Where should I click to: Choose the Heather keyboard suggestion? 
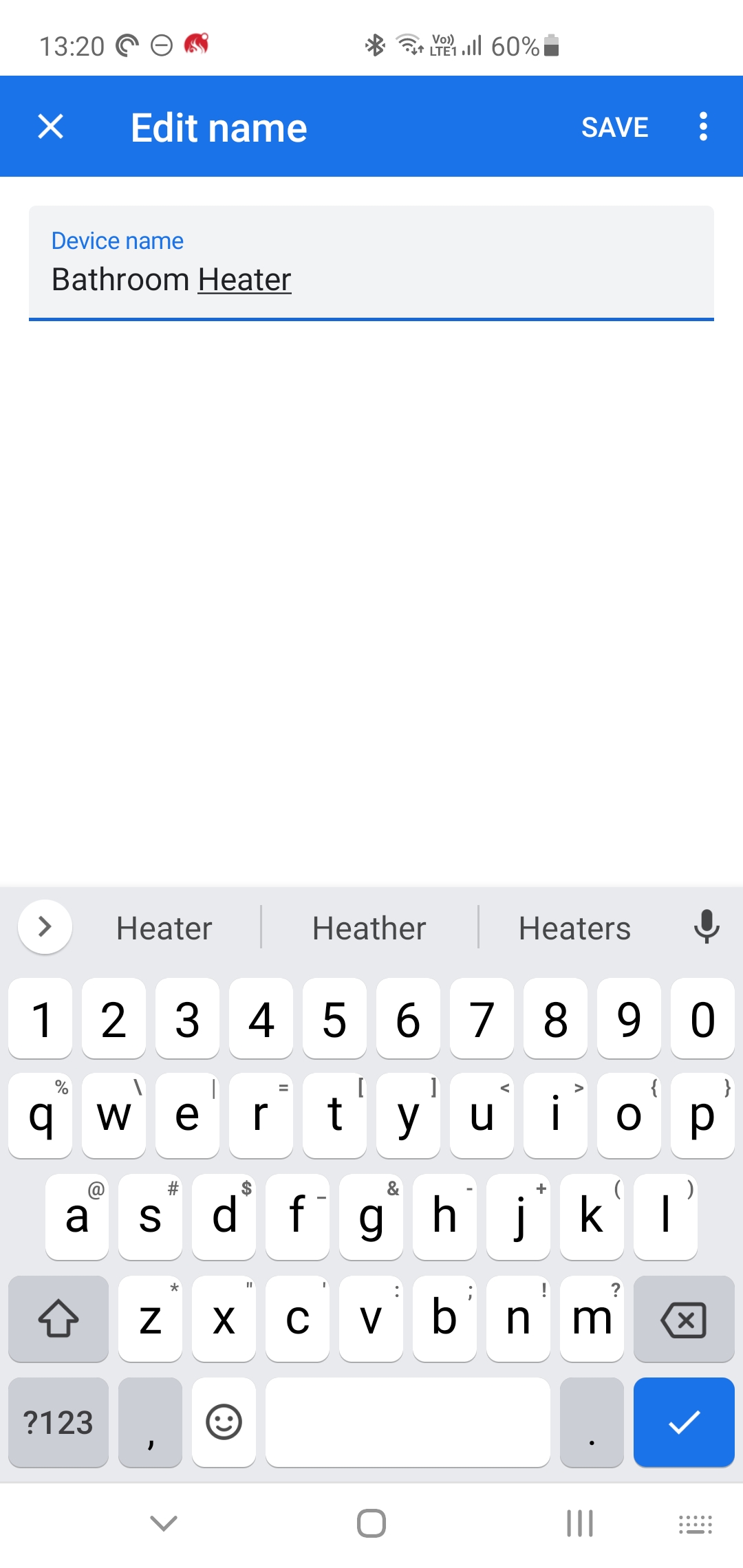click(x=369, y=928)
